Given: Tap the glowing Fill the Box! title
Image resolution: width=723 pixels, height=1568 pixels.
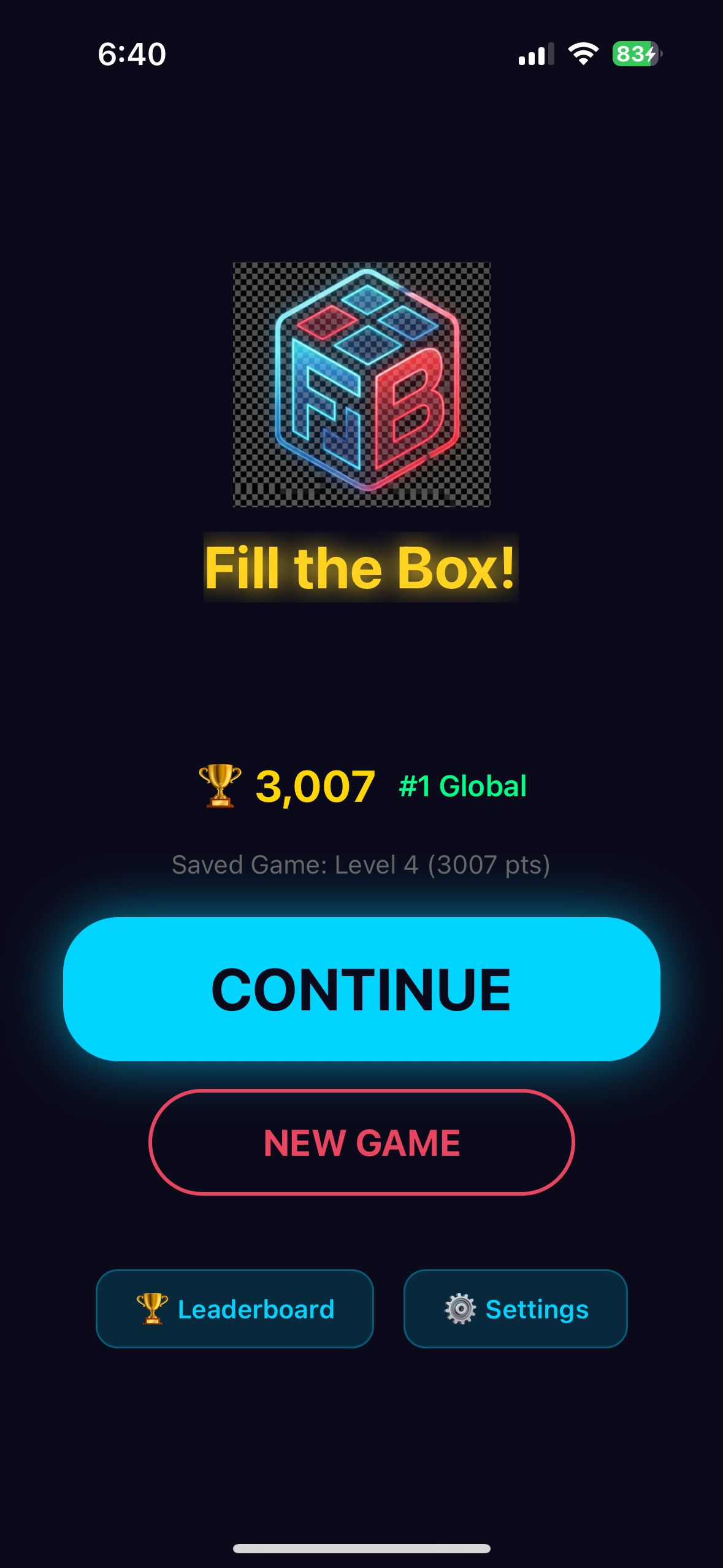Looking at the screenshot, I should coord(361,569).
